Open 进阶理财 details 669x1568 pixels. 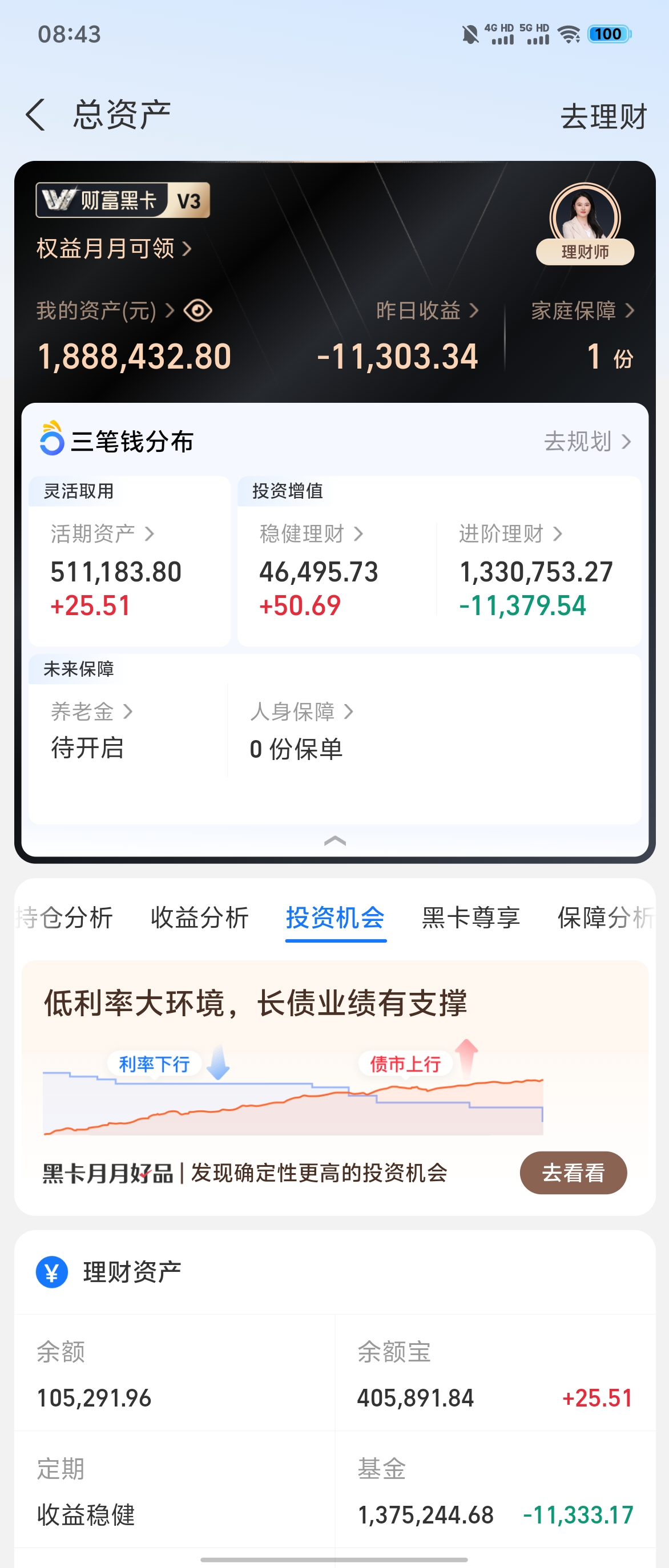pyautogui.click(x=510, y=534)
